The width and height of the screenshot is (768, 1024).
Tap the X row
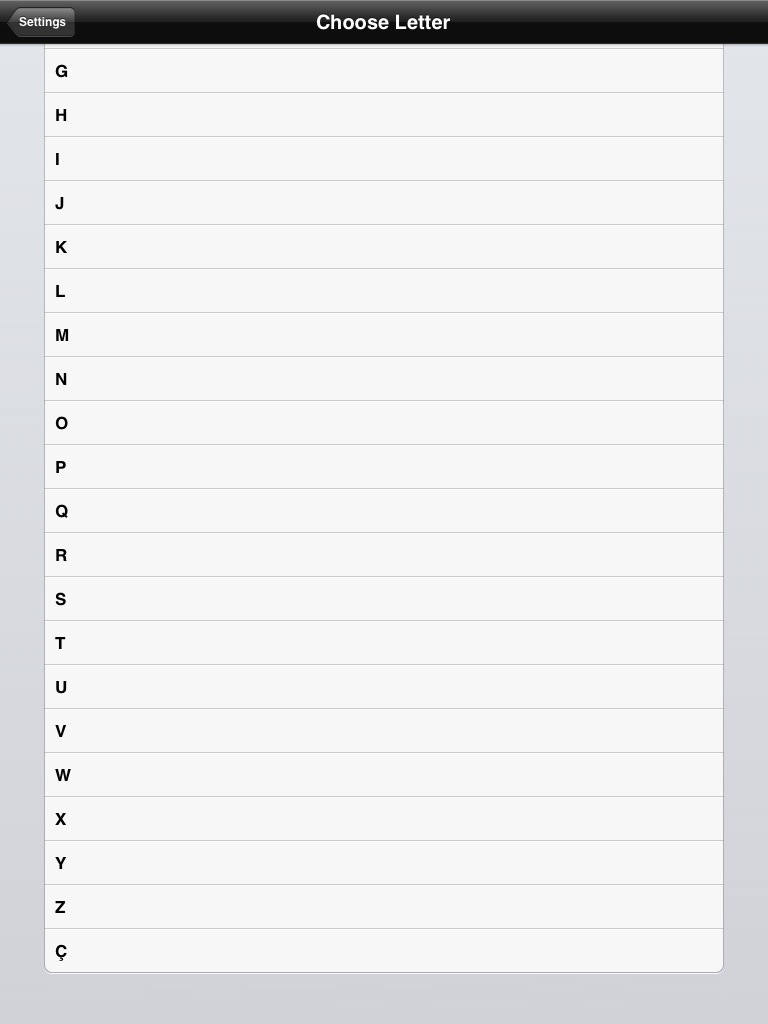[383, 819]
